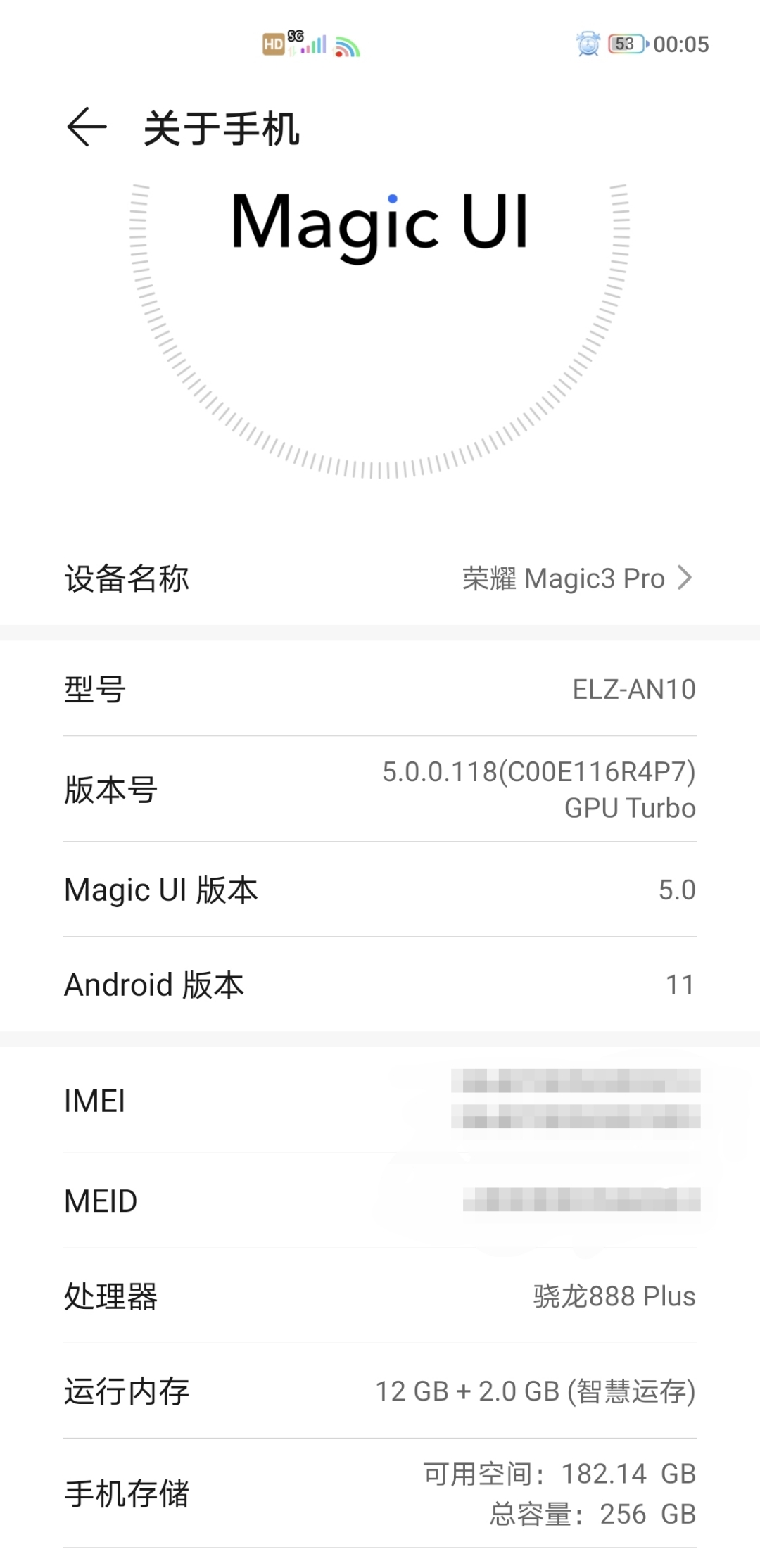Screen dimensions: 760x1568
Task: Go back from 关于手机
Action: (87, 127)
